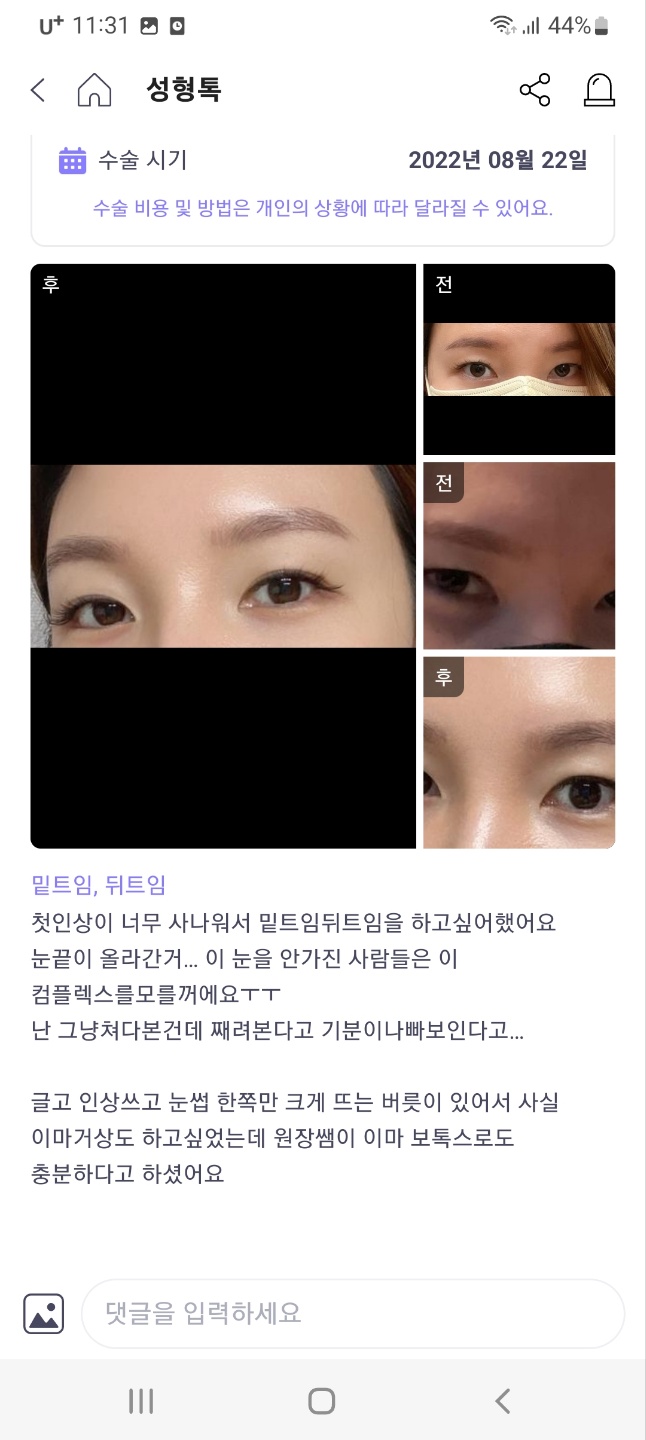Attach an image to the comment
This screenshot has height=1440, width=646.
pyautogui.click(x=44, y=1313)
